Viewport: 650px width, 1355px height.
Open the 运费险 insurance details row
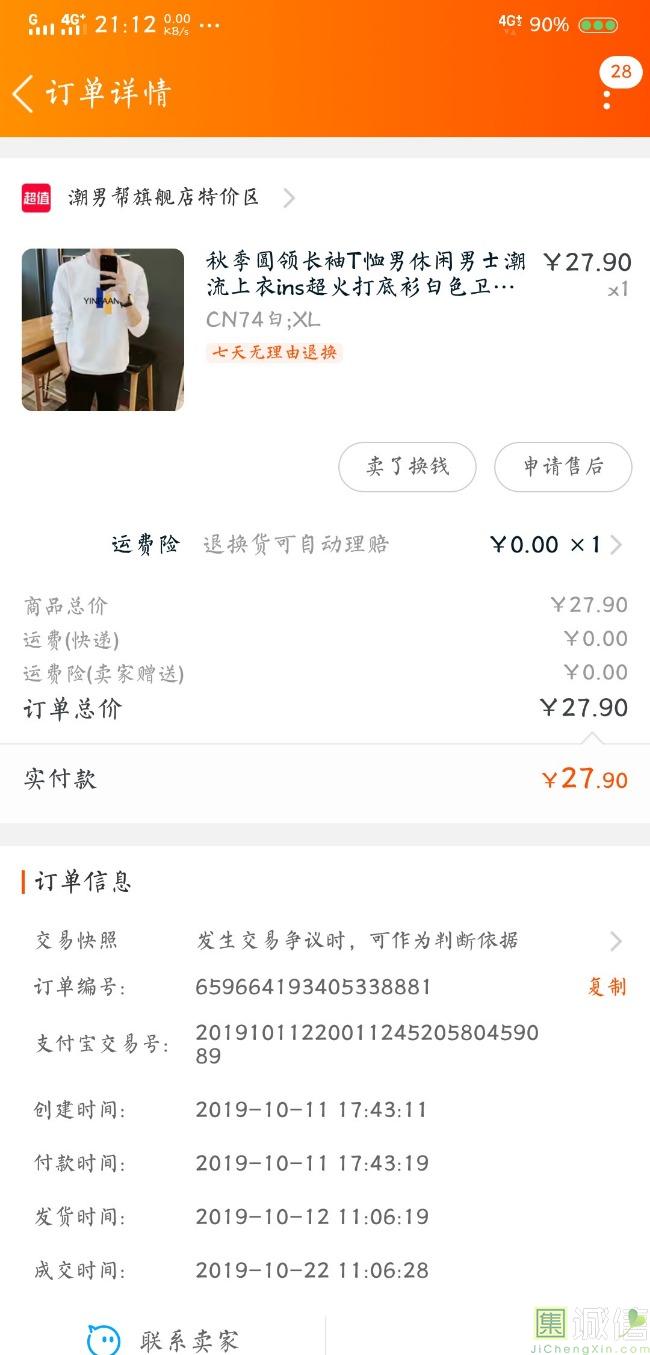(x=366, y=545)
